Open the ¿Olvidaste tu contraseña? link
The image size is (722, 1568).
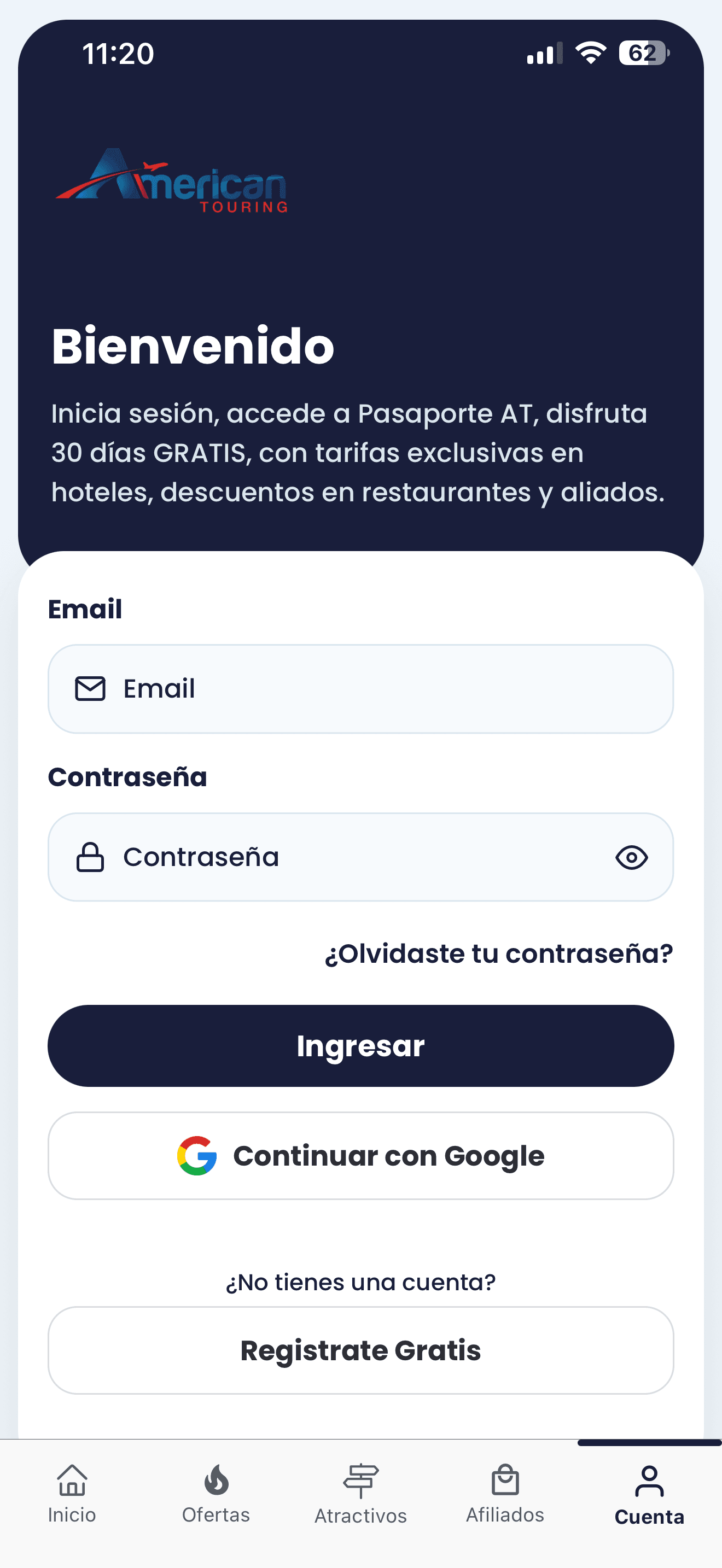pyautogui.click(x=499, y=954)
